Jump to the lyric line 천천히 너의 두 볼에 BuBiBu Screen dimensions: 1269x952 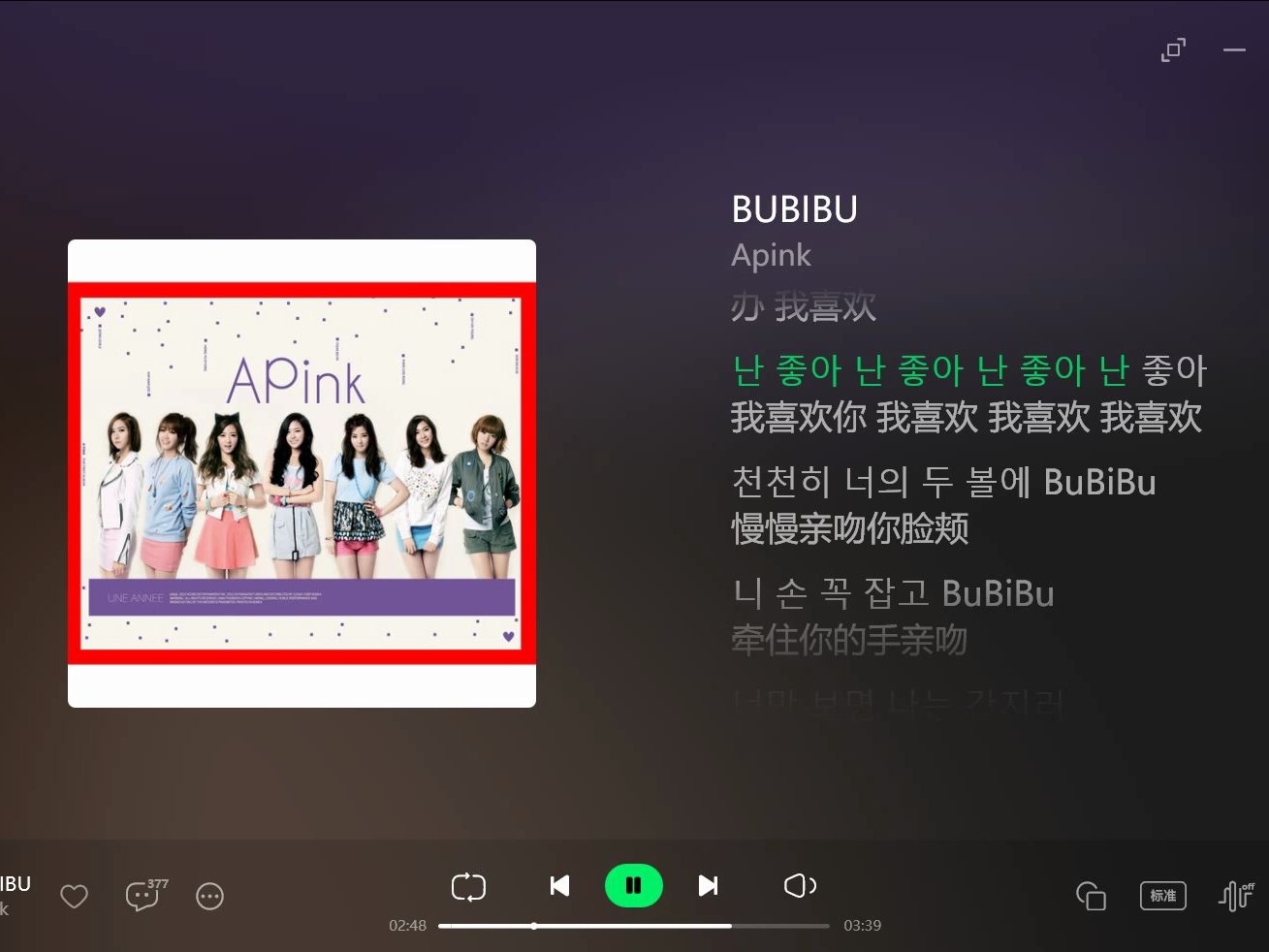click(943, 482)
